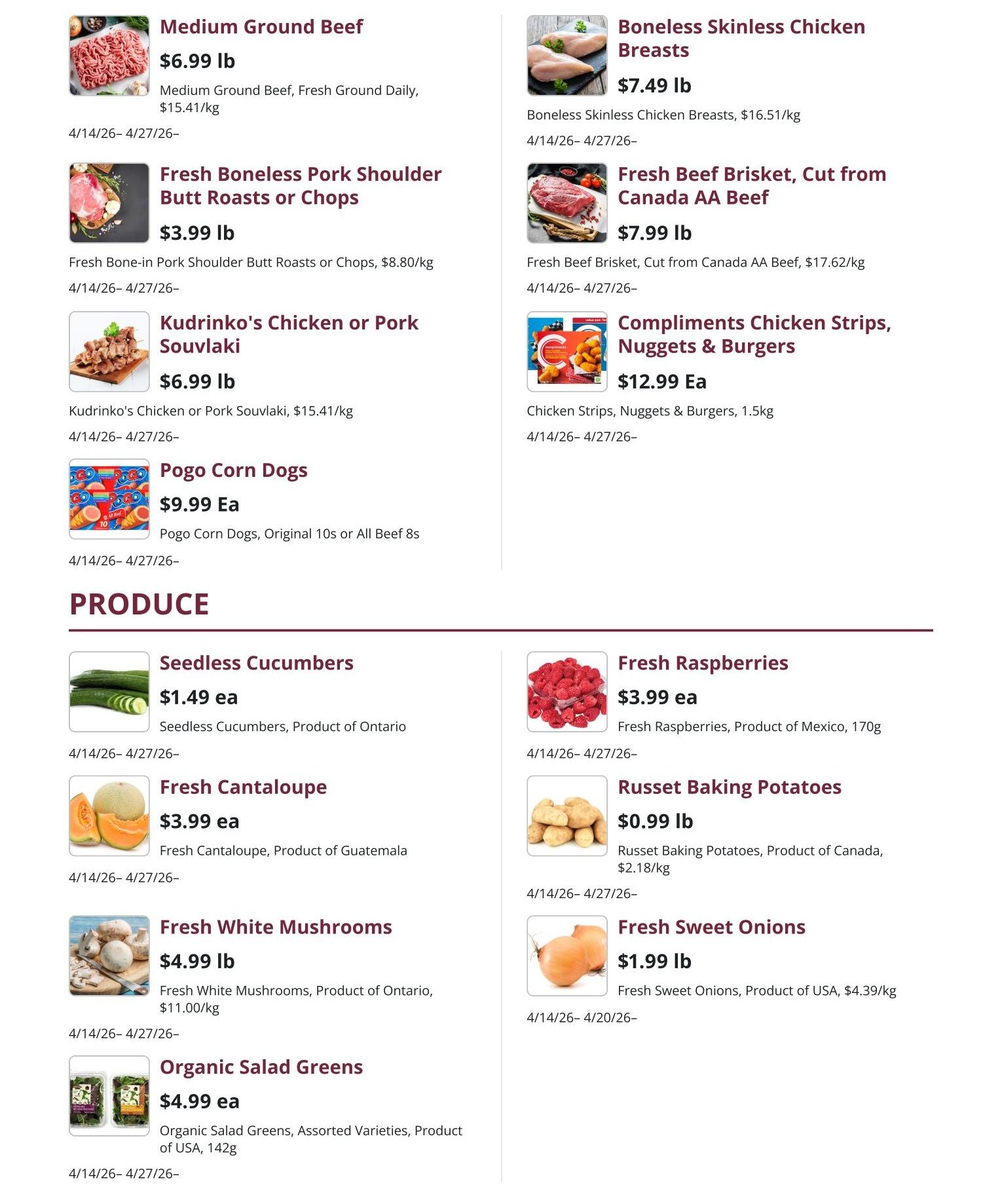View Compliments Chicken Strips, Nuggets & Burgers
This screenshot has width=1002, height=1204.
[754, 334]
